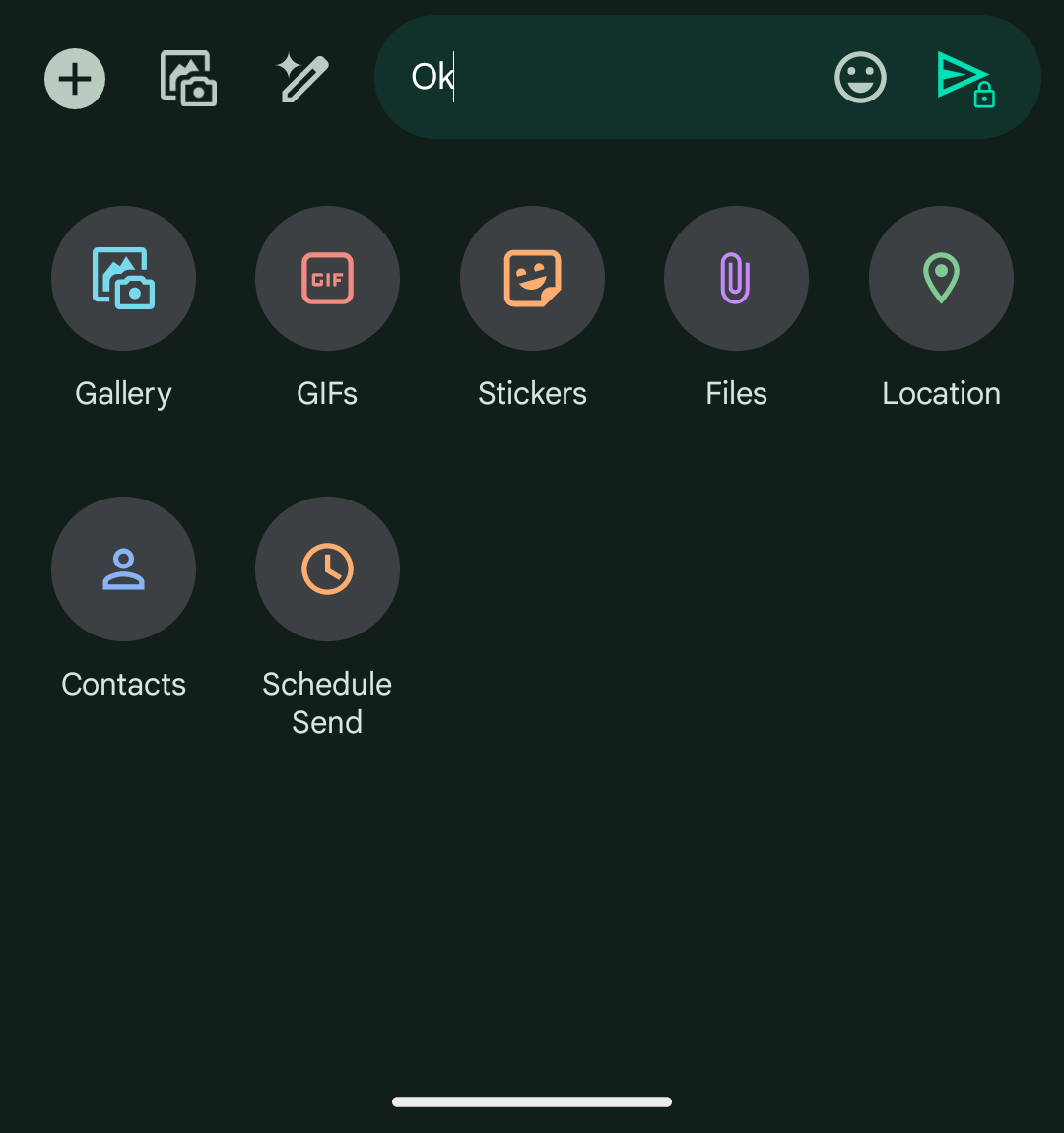The height and width of the screenshot is (1133, 1064).
Task: Tap the plus attachment button
Action: [75, 79]
